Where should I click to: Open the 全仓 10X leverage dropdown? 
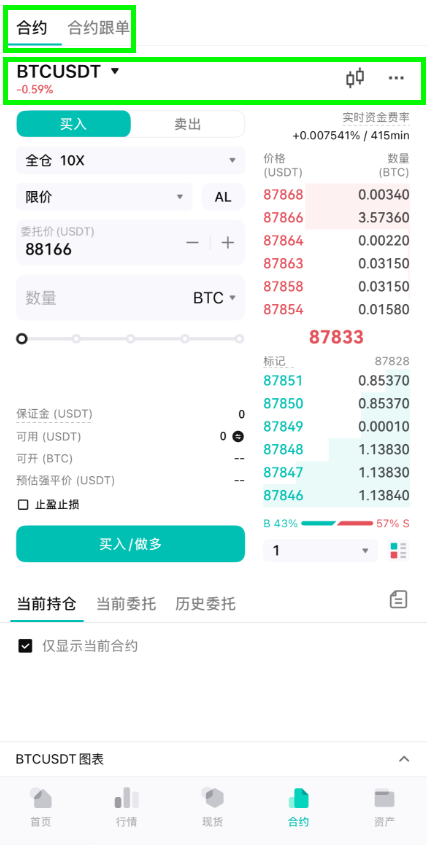[x=130, y=160]
